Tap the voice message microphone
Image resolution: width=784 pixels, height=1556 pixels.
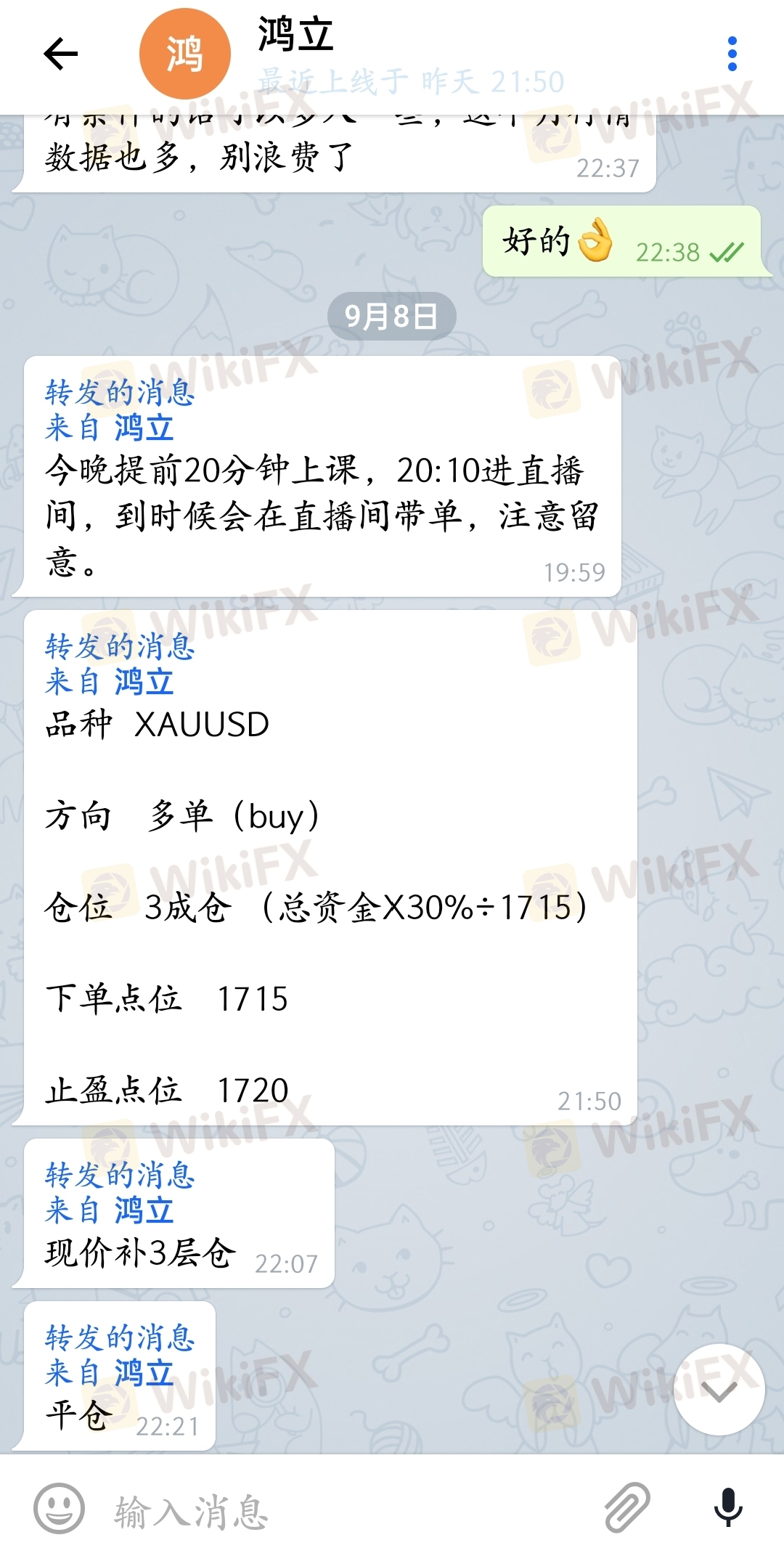pyautogui.click(x=728, y=1509)
